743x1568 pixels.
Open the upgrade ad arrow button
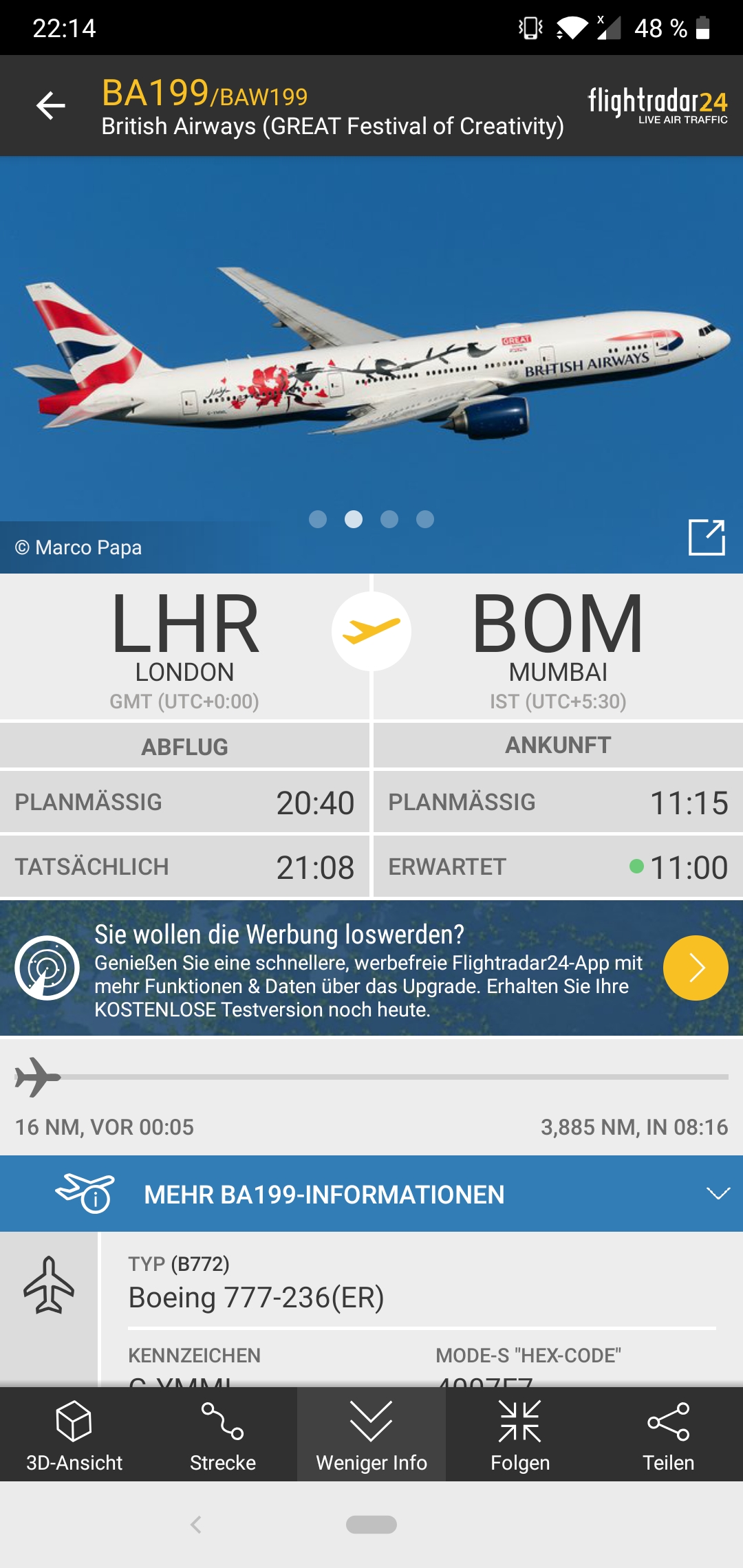[695, 968]
